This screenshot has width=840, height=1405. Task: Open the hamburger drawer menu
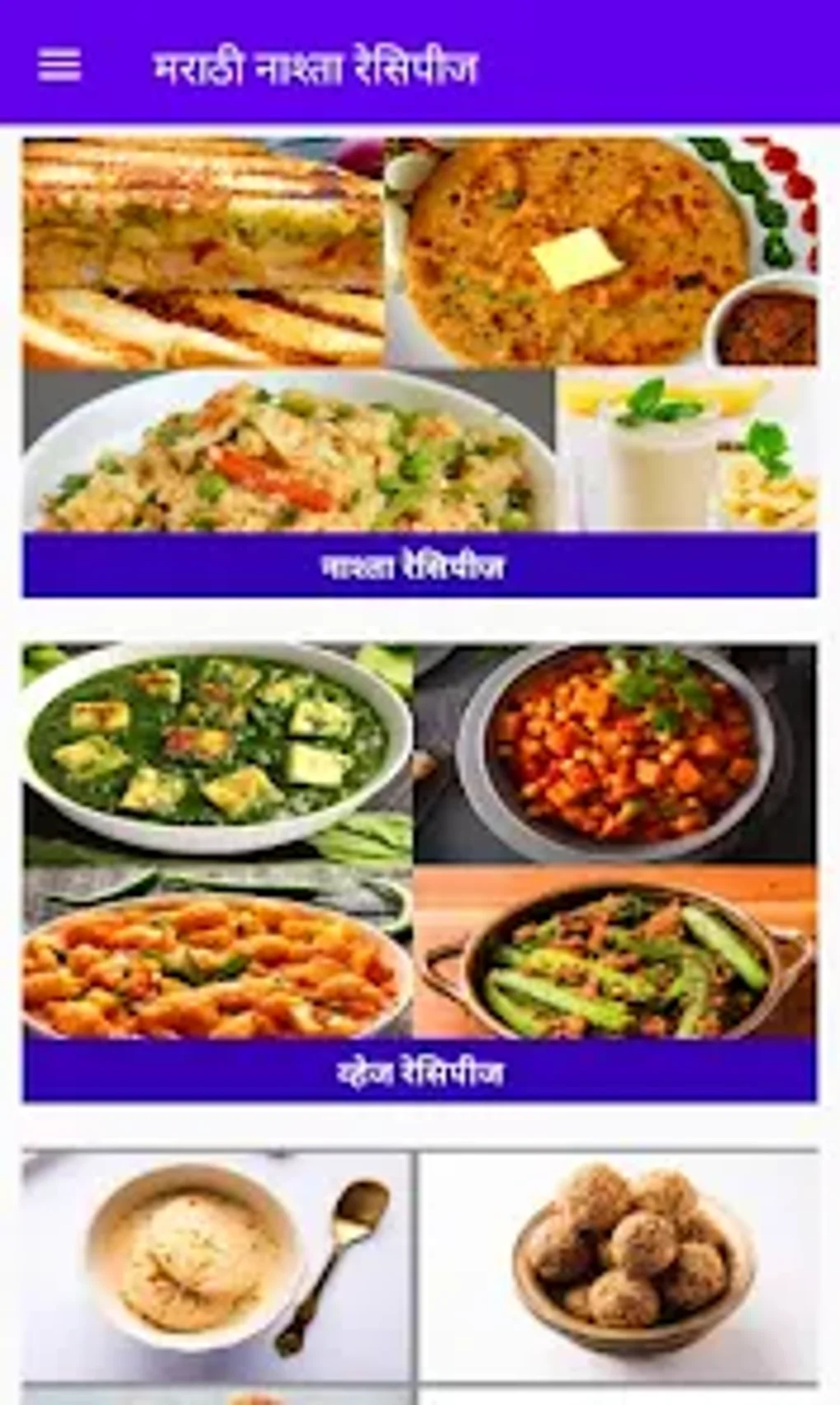[x=59, y=65]
